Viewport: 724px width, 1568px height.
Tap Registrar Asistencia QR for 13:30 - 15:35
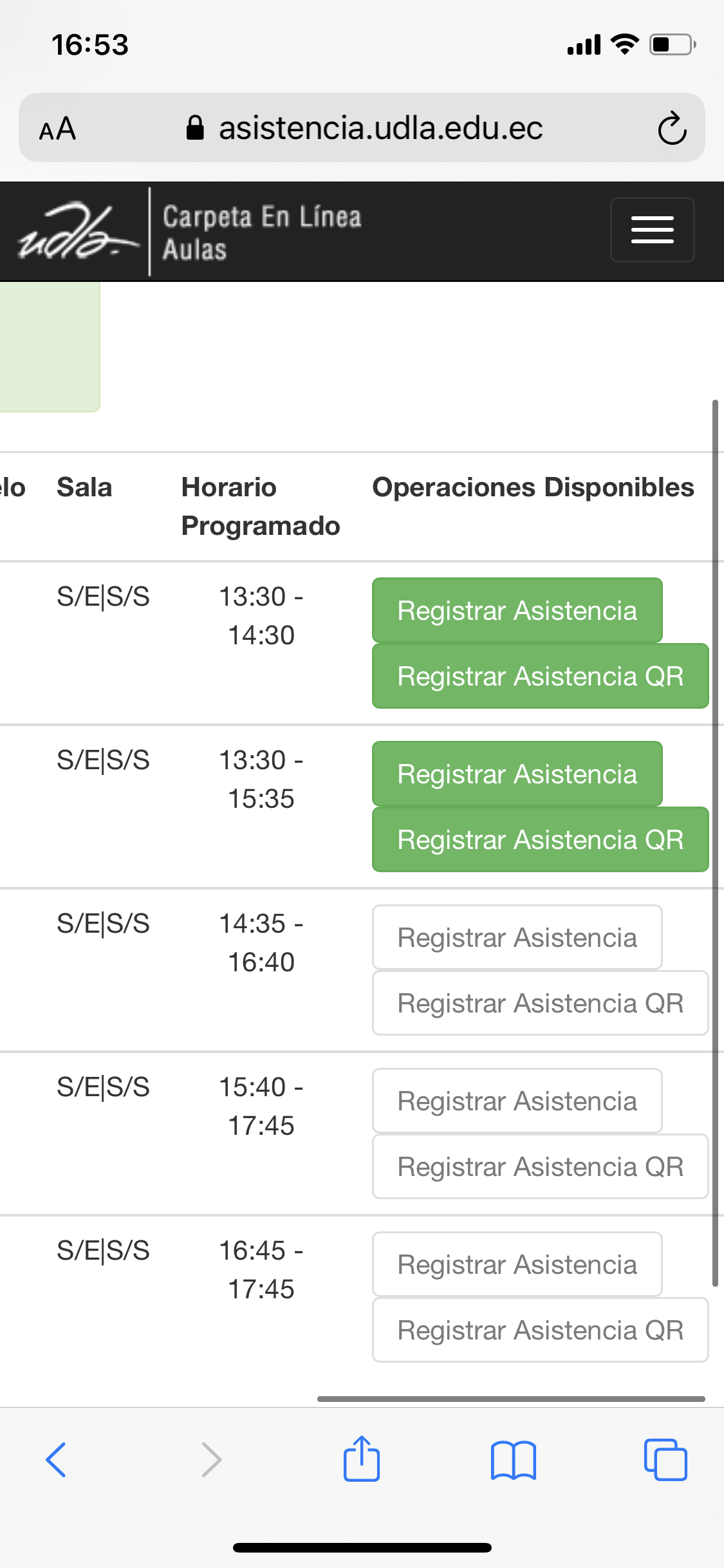(540, 839)
